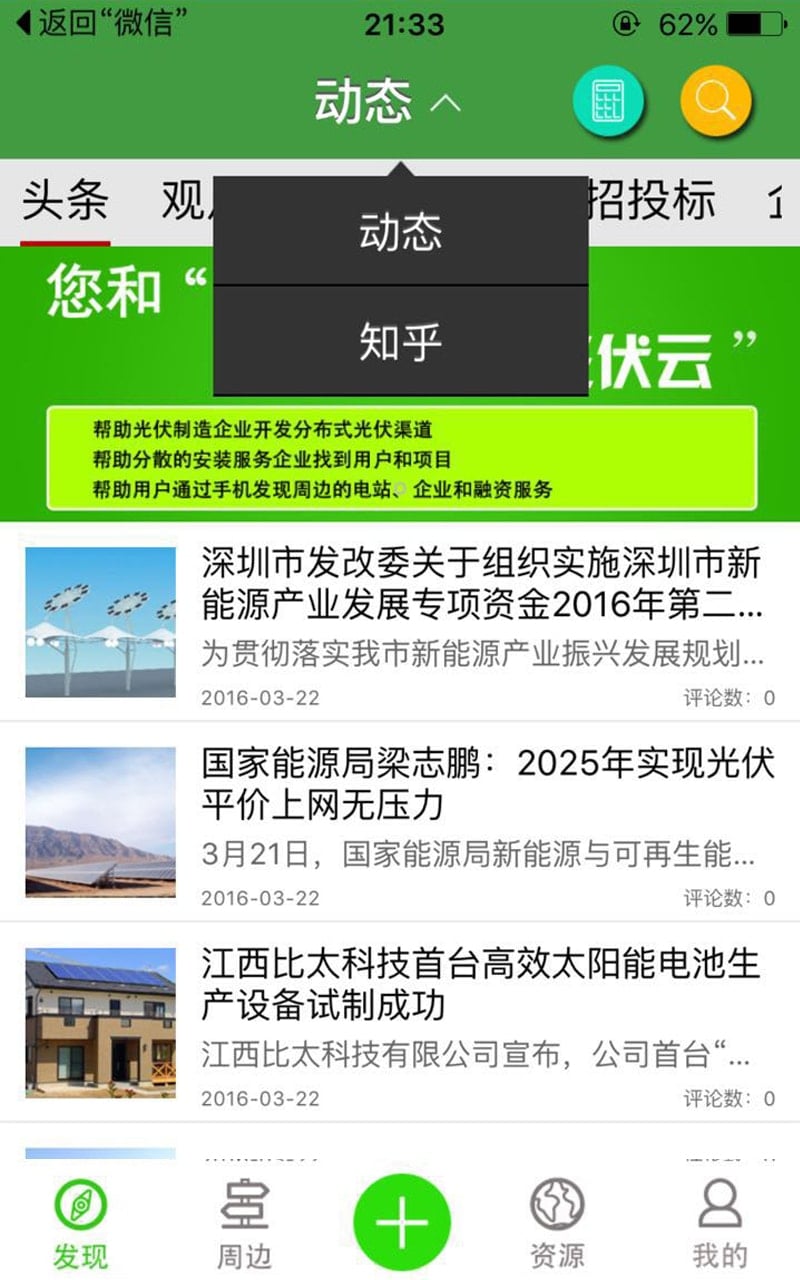The image size is (800, 1280).
Task: Open the 资源 bottom tab
Action: point(557,1222)
